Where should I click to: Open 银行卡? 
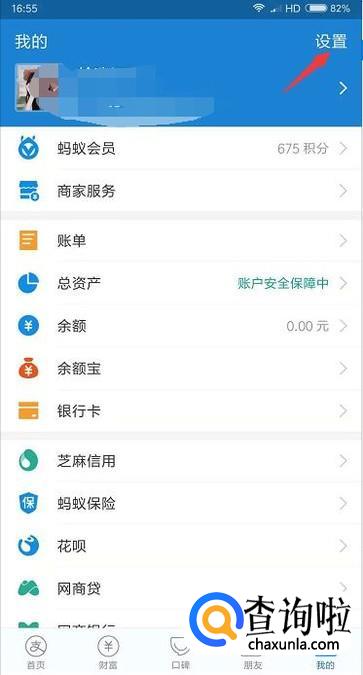click(x=181, y=411)
